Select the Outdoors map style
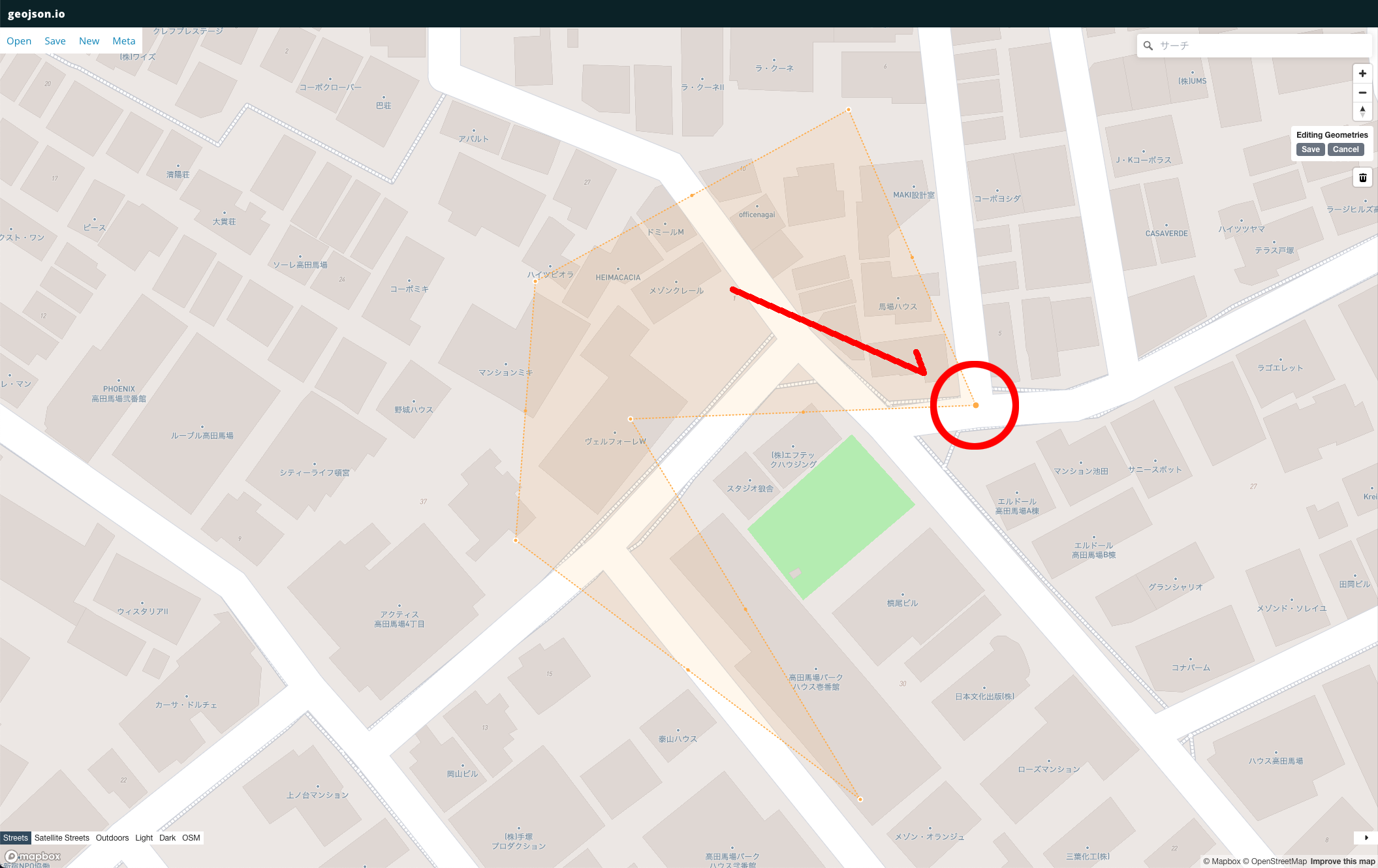Image resolution: width=1378 pixels, height=868 pixels. pyautogui.click(x=112, y=838)
